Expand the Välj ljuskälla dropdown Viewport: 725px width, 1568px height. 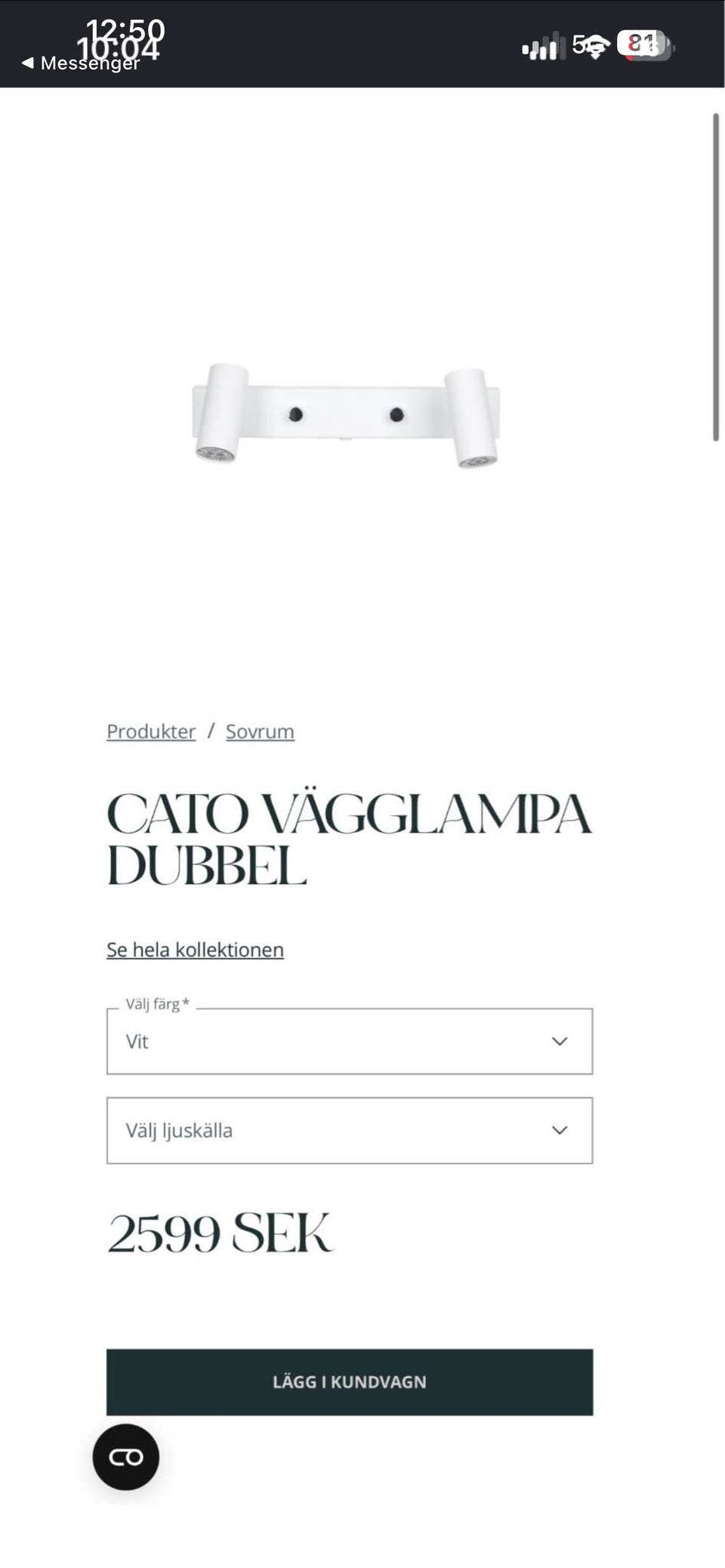pyautogui.click(x=350, y=1130)
